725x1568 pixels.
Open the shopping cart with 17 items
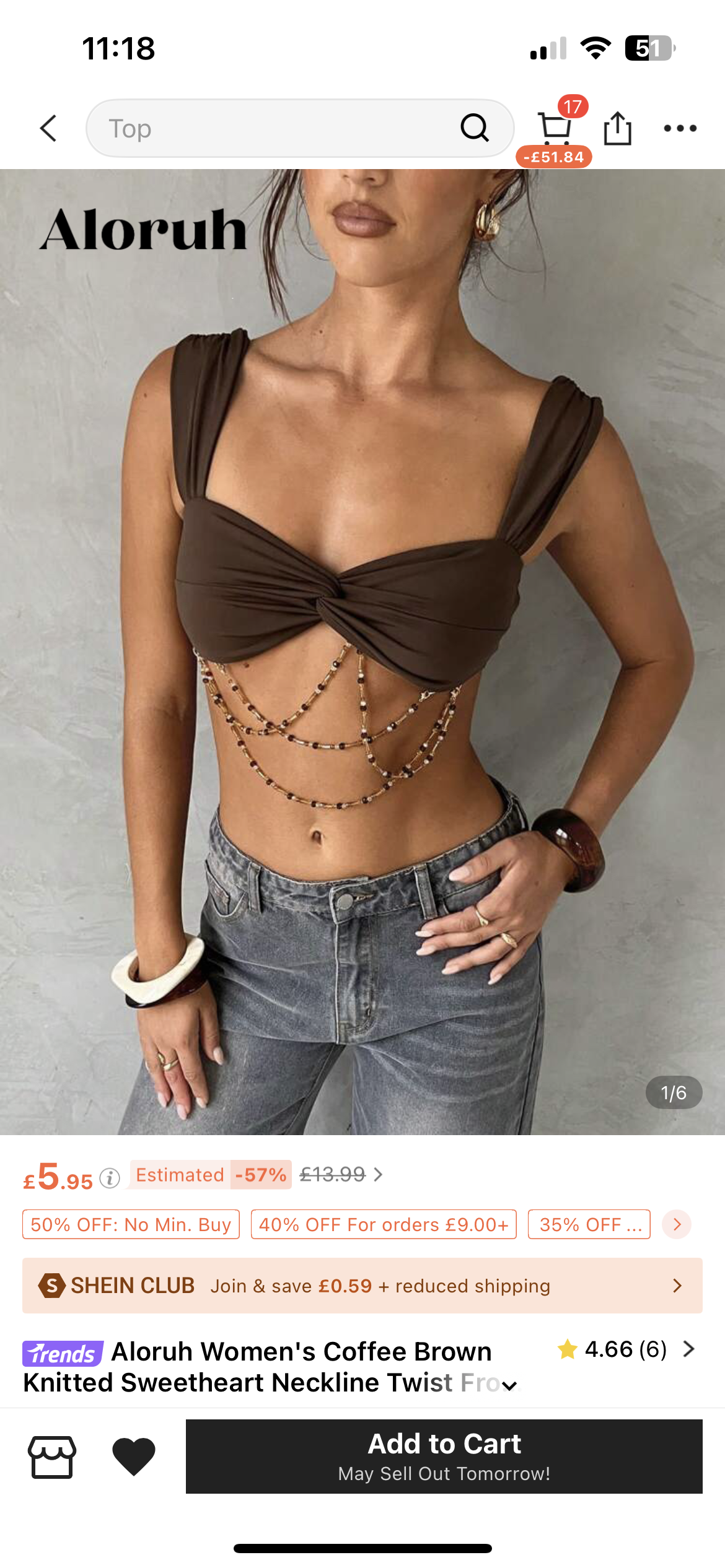555,129
